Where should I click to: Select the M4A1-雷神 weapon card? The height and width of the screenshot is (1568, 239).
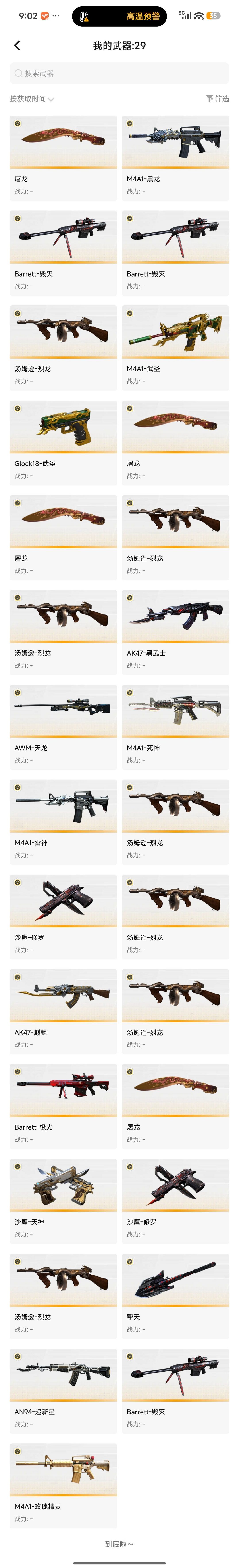[x=64, y=822]
